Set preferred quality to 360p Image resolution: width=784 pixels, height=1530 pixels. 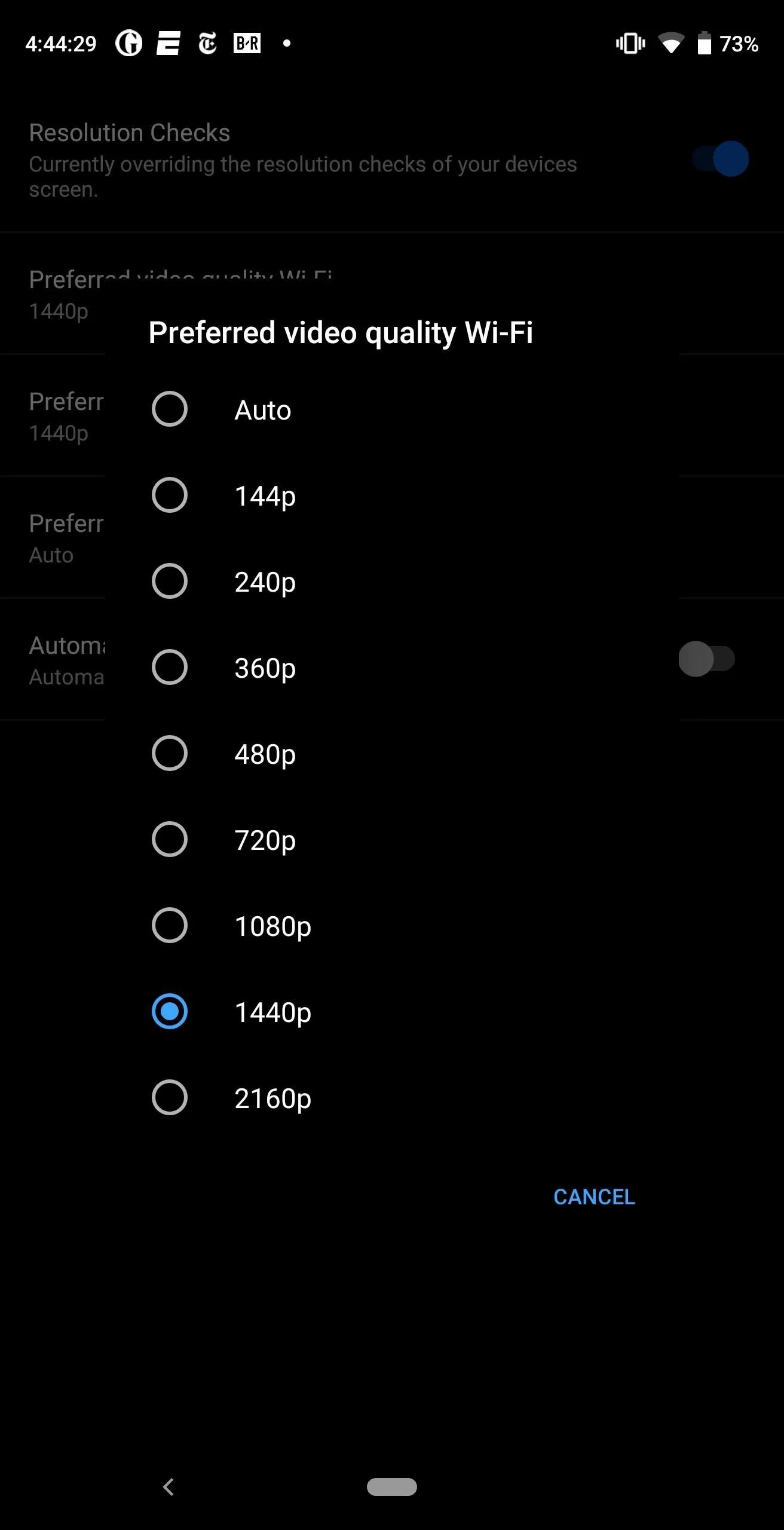pyautogui.click(x=391, y=668)
